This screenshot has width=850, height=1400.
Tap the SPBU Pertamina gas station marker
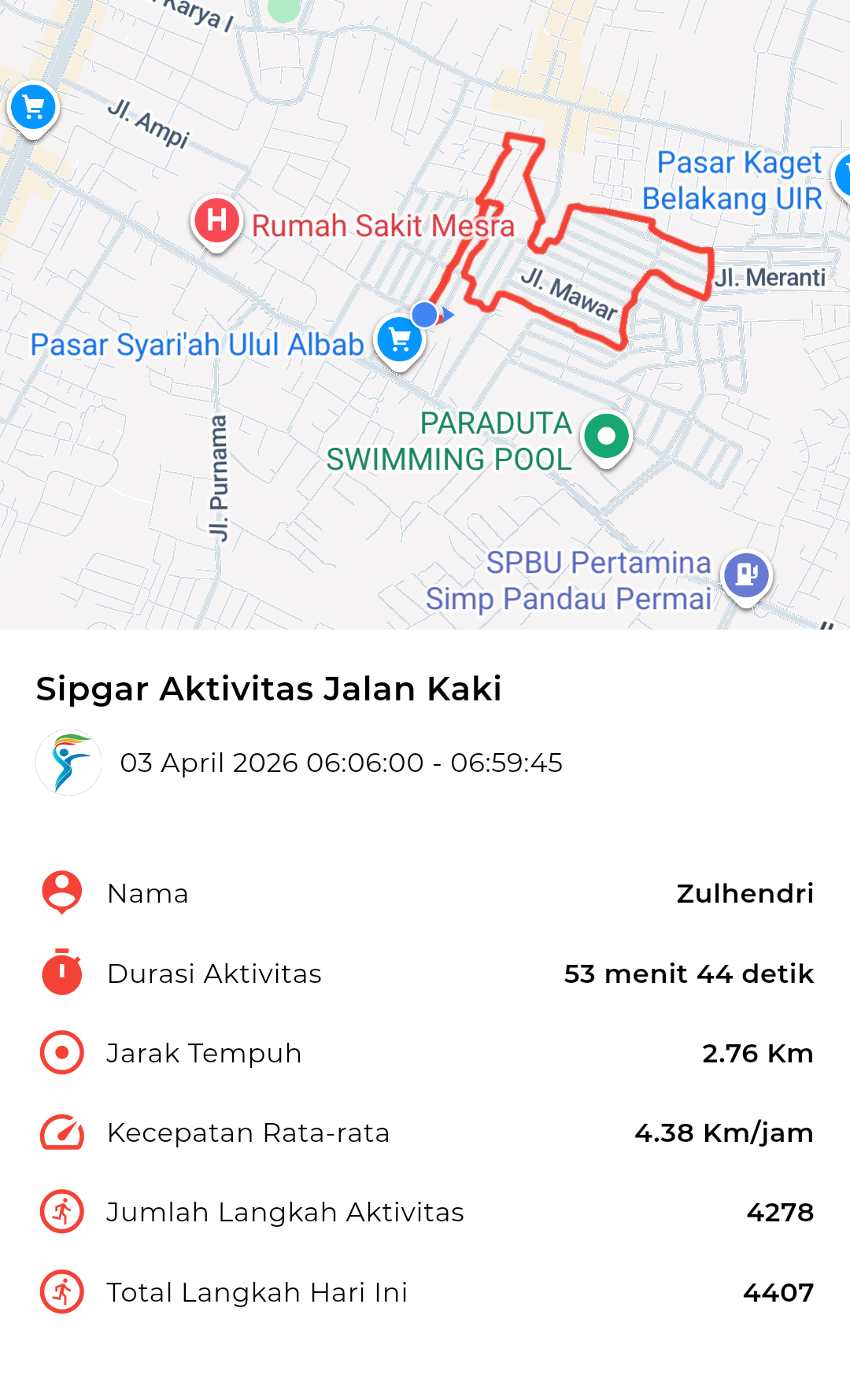(746, 574)
